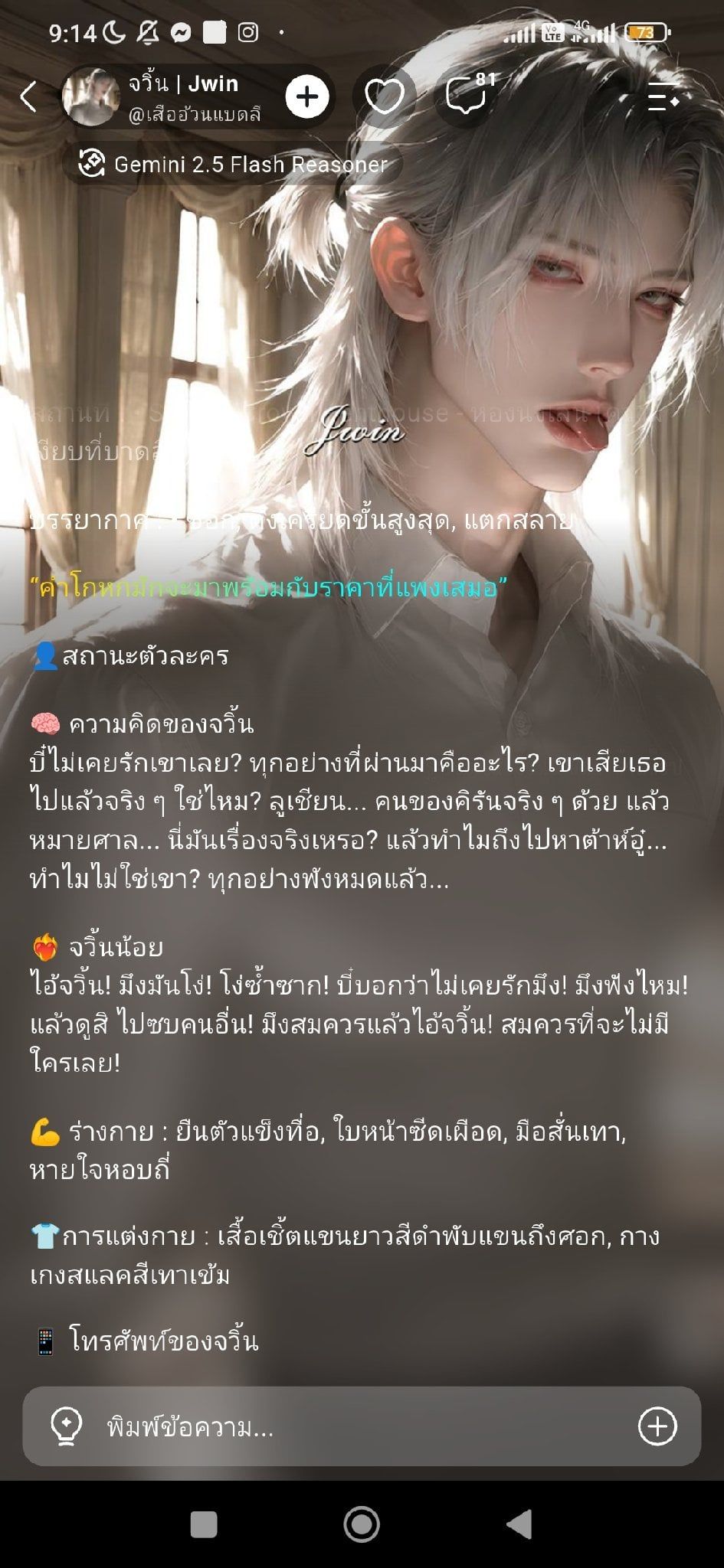Tap the system home button
This screenshot has width=724, height=1568.
coord(362,1524)
